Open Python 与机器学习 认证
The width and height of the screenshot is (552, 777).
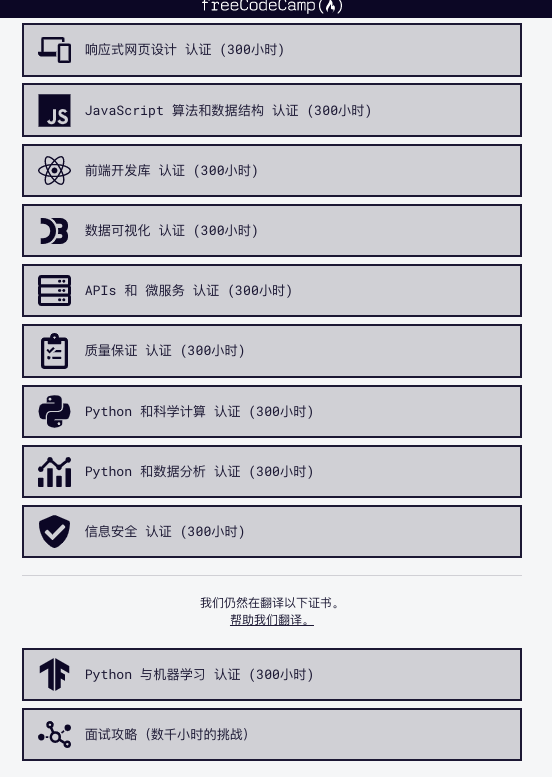[x=272, y=674]
